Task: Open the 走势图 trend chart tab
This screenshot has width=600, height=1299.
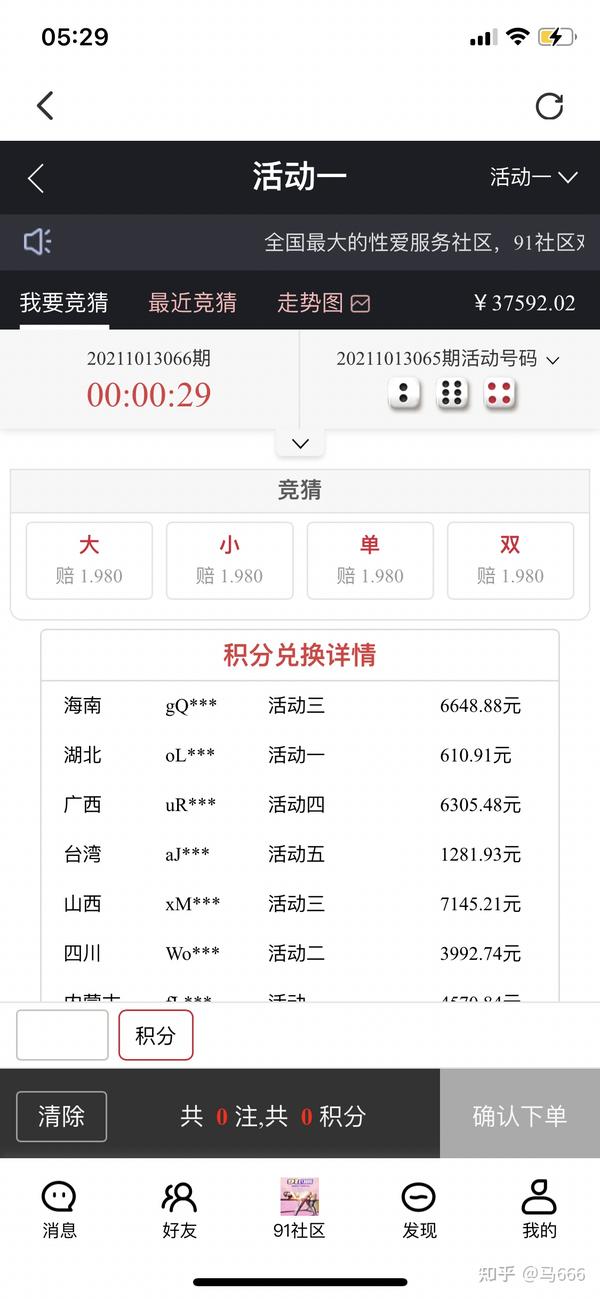Action: 323,303
